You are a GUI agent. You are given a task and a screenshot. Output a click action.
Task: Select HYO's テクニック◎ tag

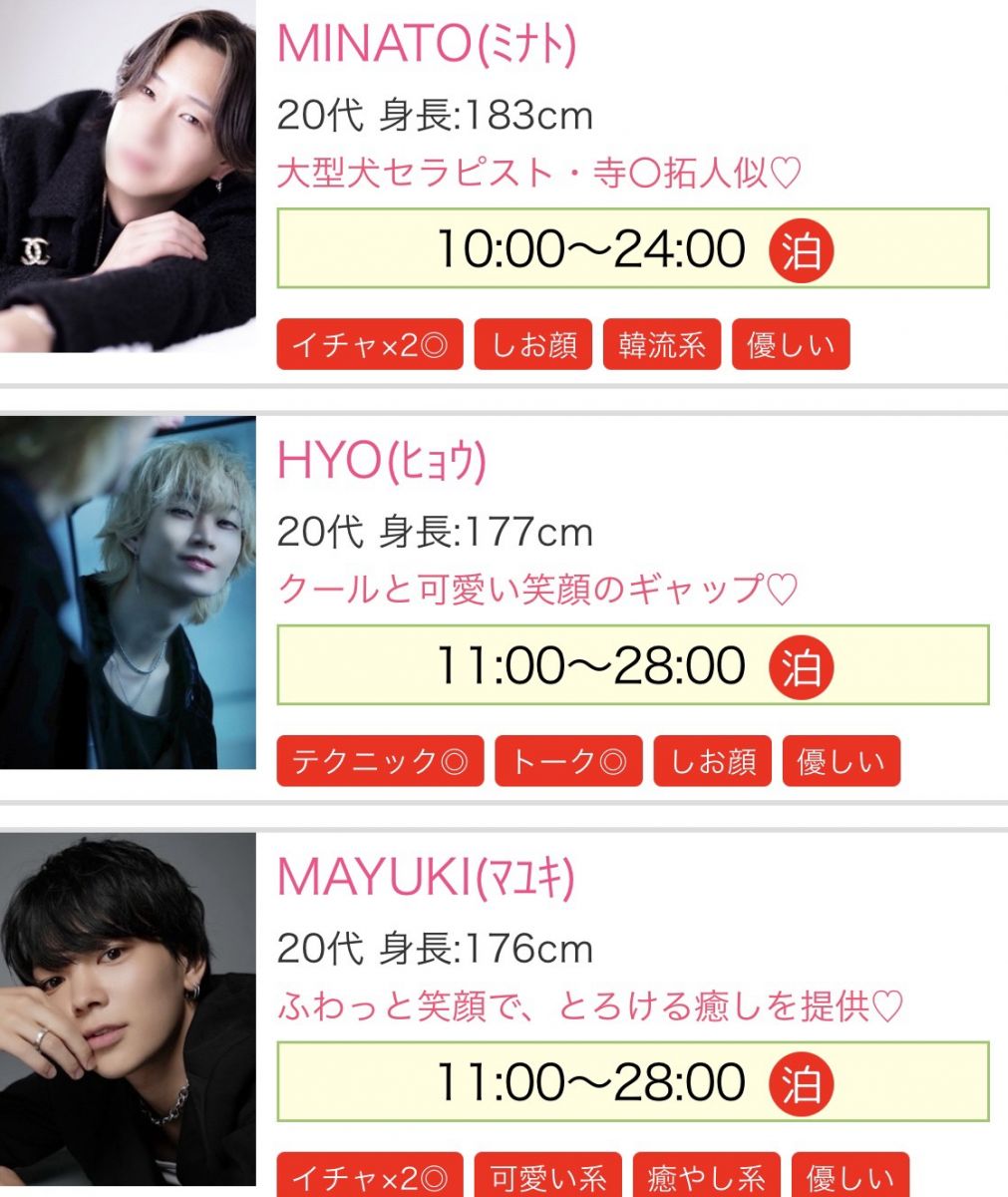(380, 762)
